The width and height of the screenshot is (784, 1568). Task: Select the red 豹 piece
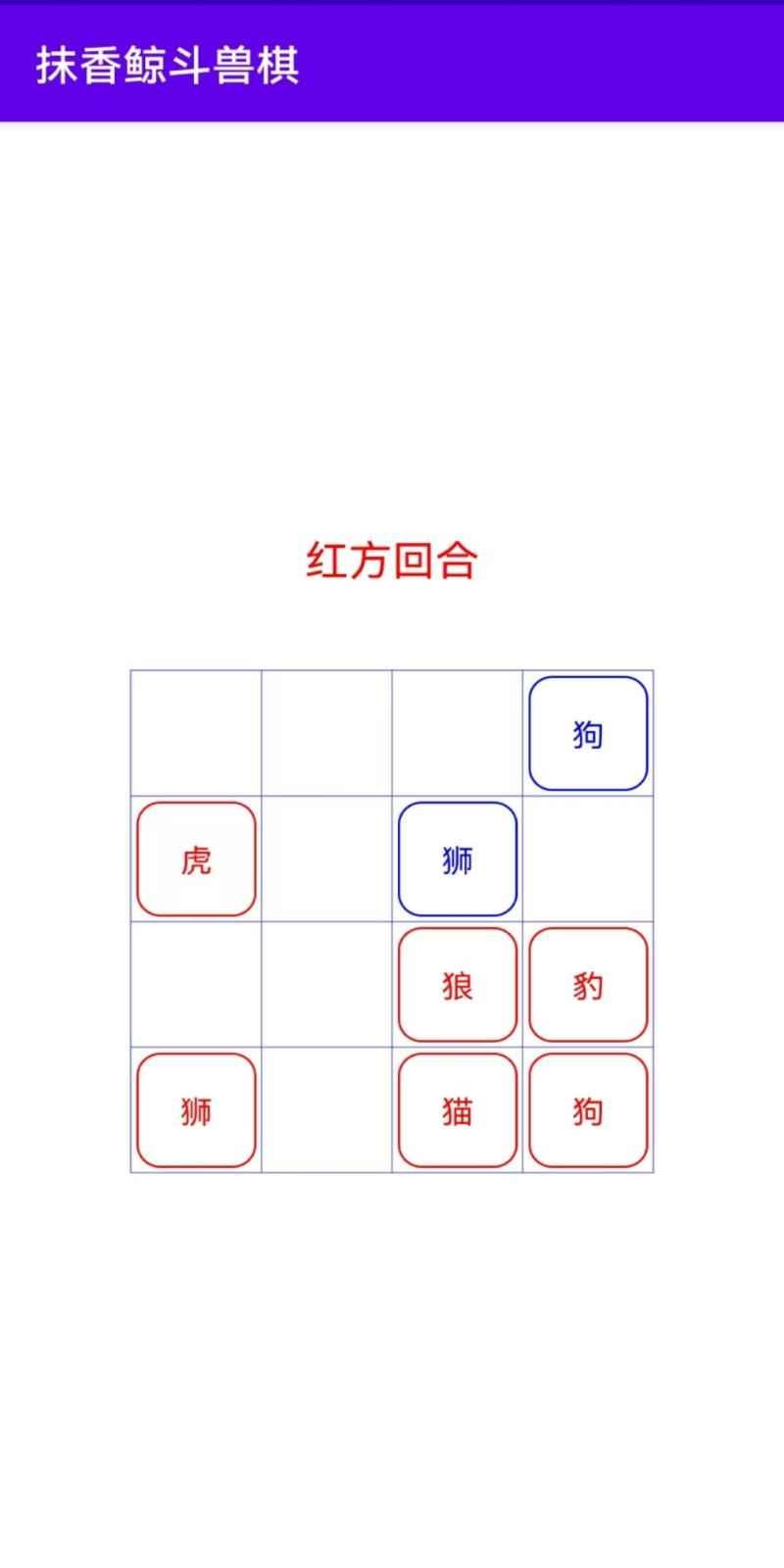click(x=588, y=984)
